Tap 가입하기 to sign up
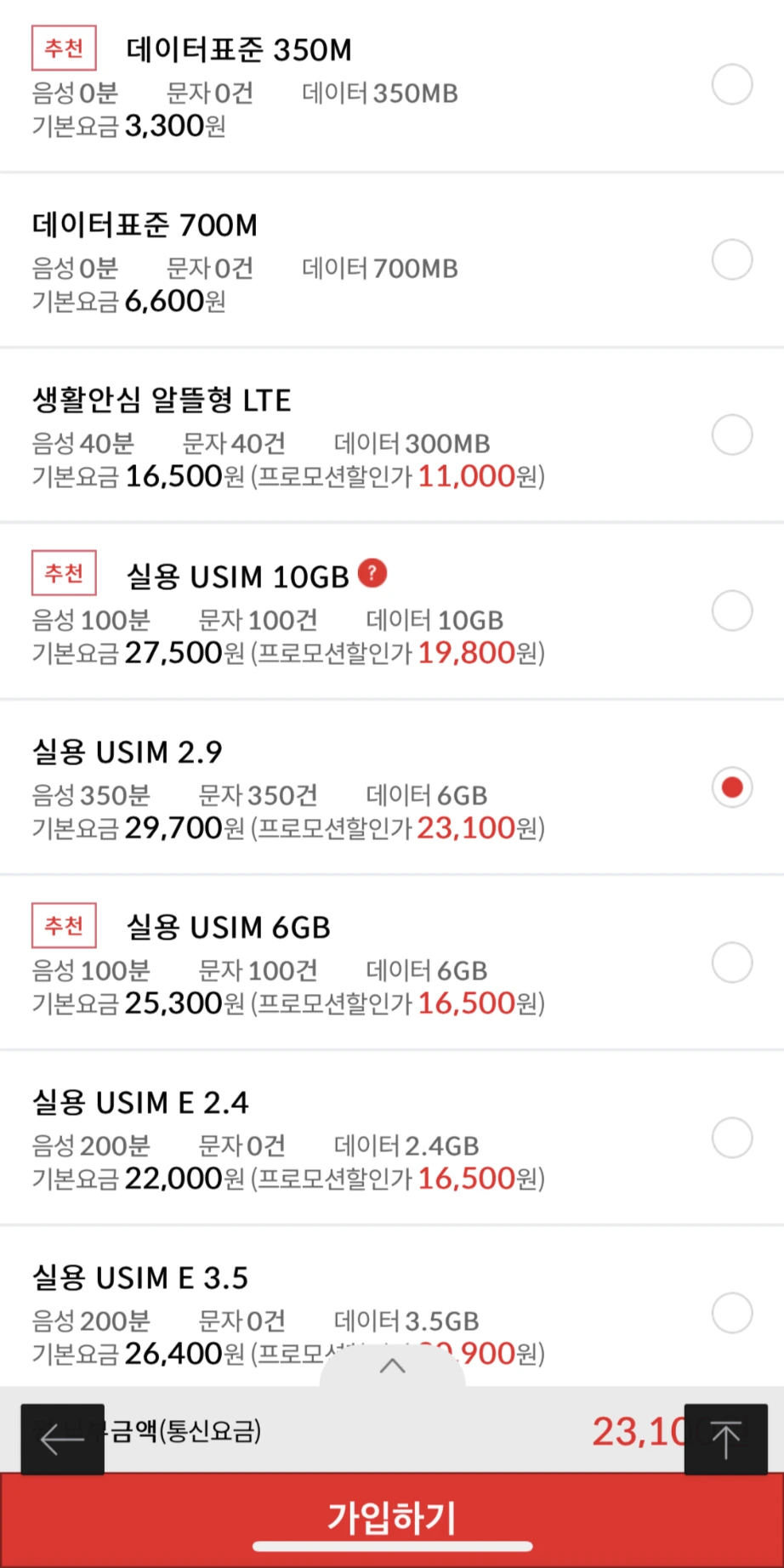This screenshot has width=784, height=1568. click(392, 1517)
